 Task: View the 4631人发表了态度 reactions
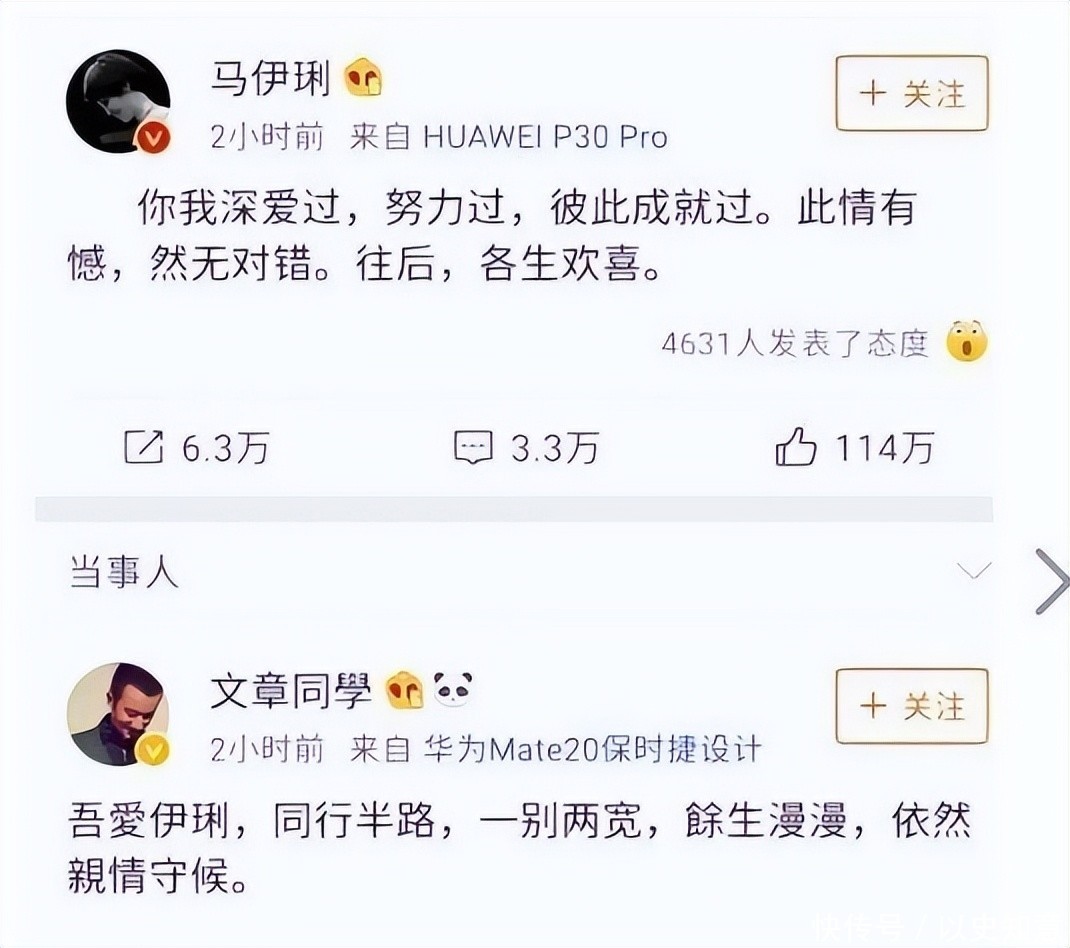click(822, 343)
